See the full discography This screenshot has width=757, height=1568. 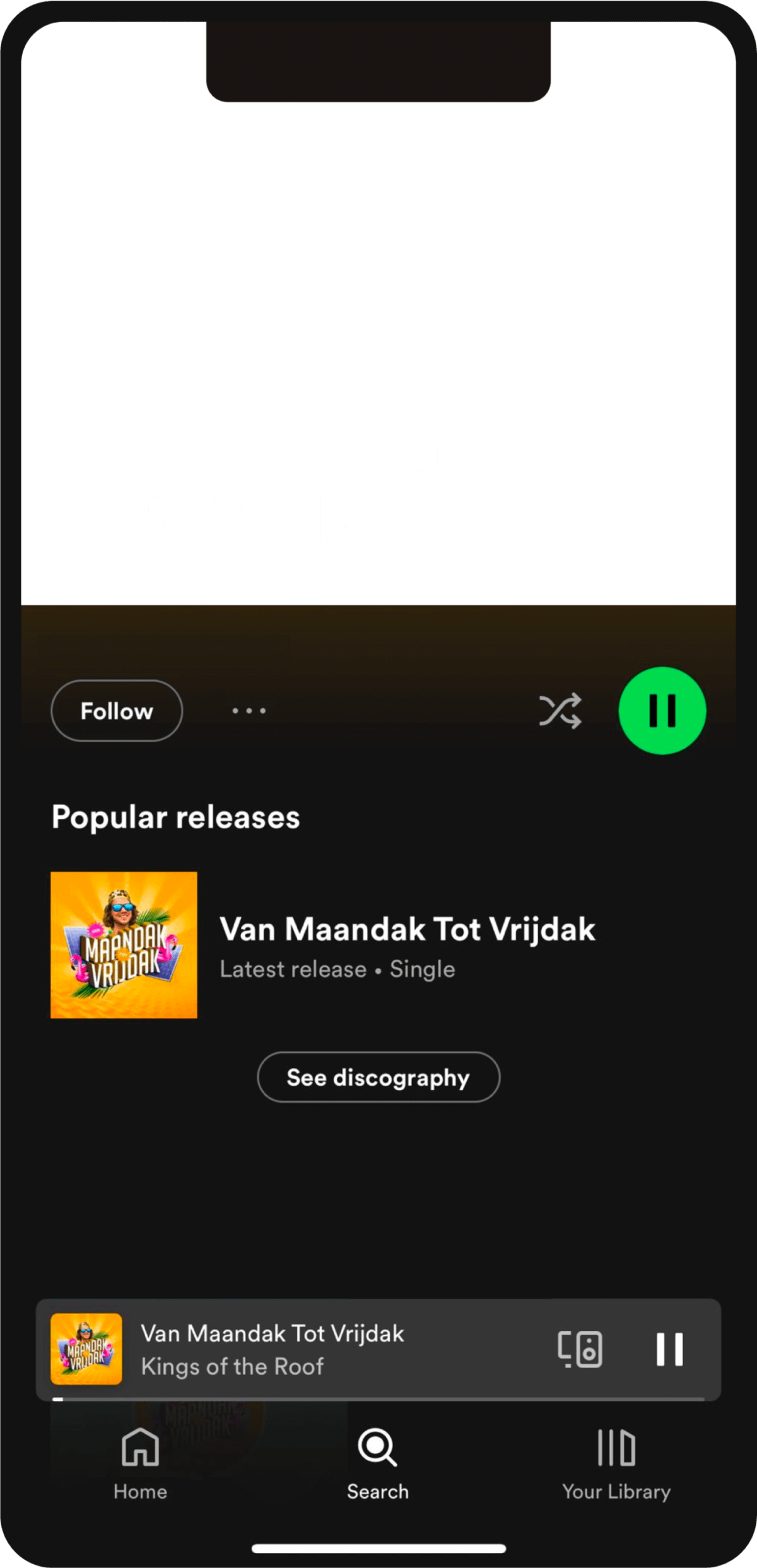pyautogui.click(x=378, y=1077)
